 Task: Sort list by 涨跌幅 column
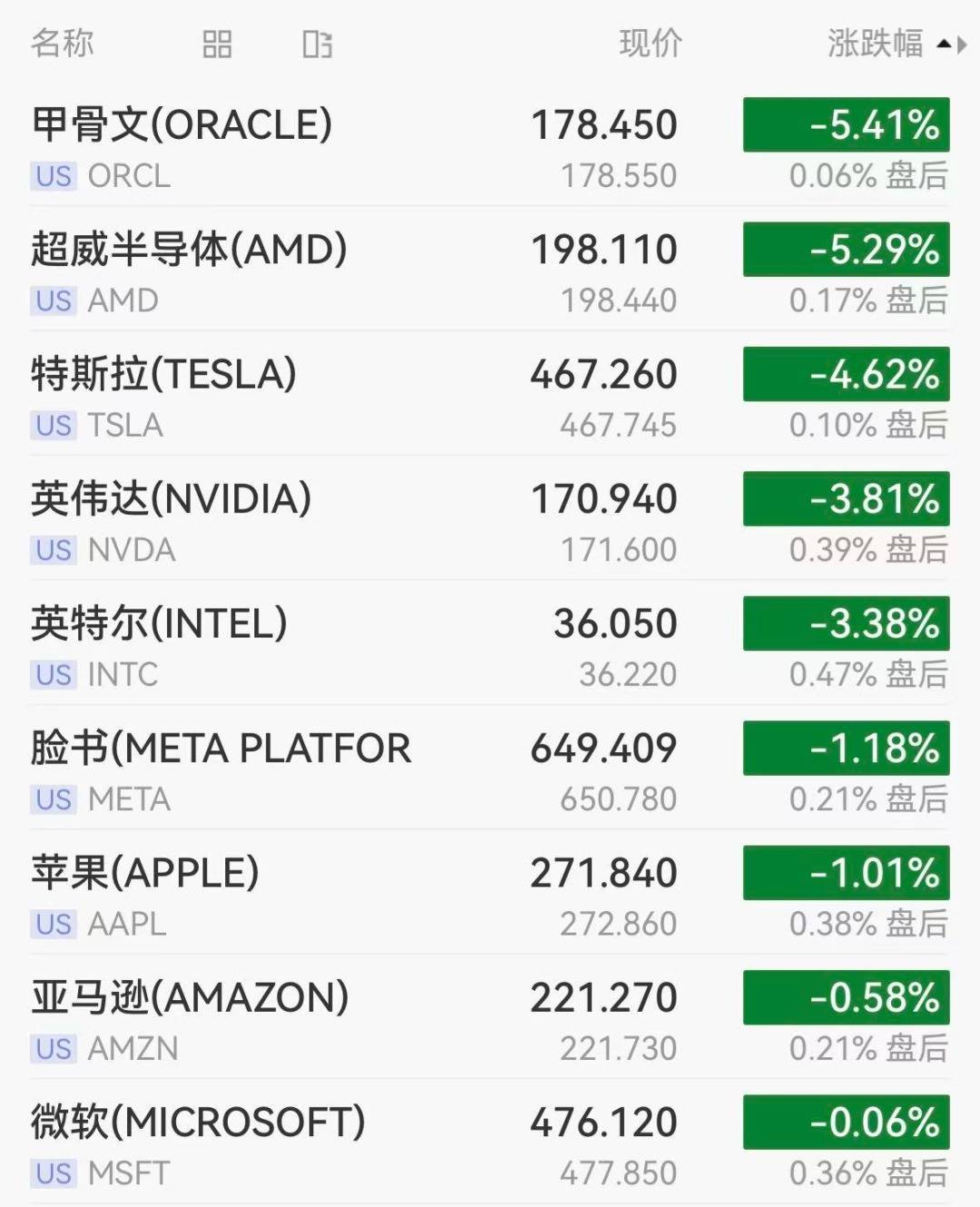coord(875,43)
